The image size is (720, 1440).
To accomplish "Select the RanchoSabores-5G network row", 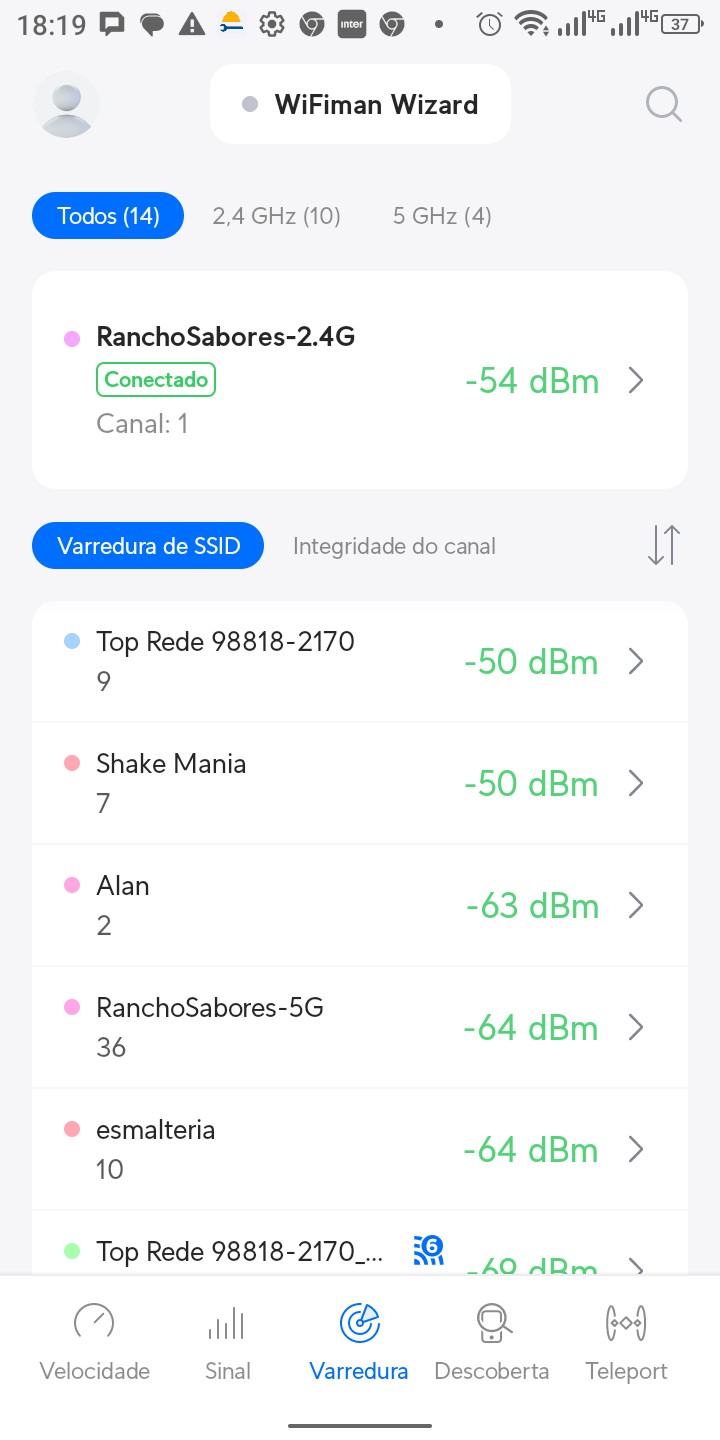I will coord(360,1027).
